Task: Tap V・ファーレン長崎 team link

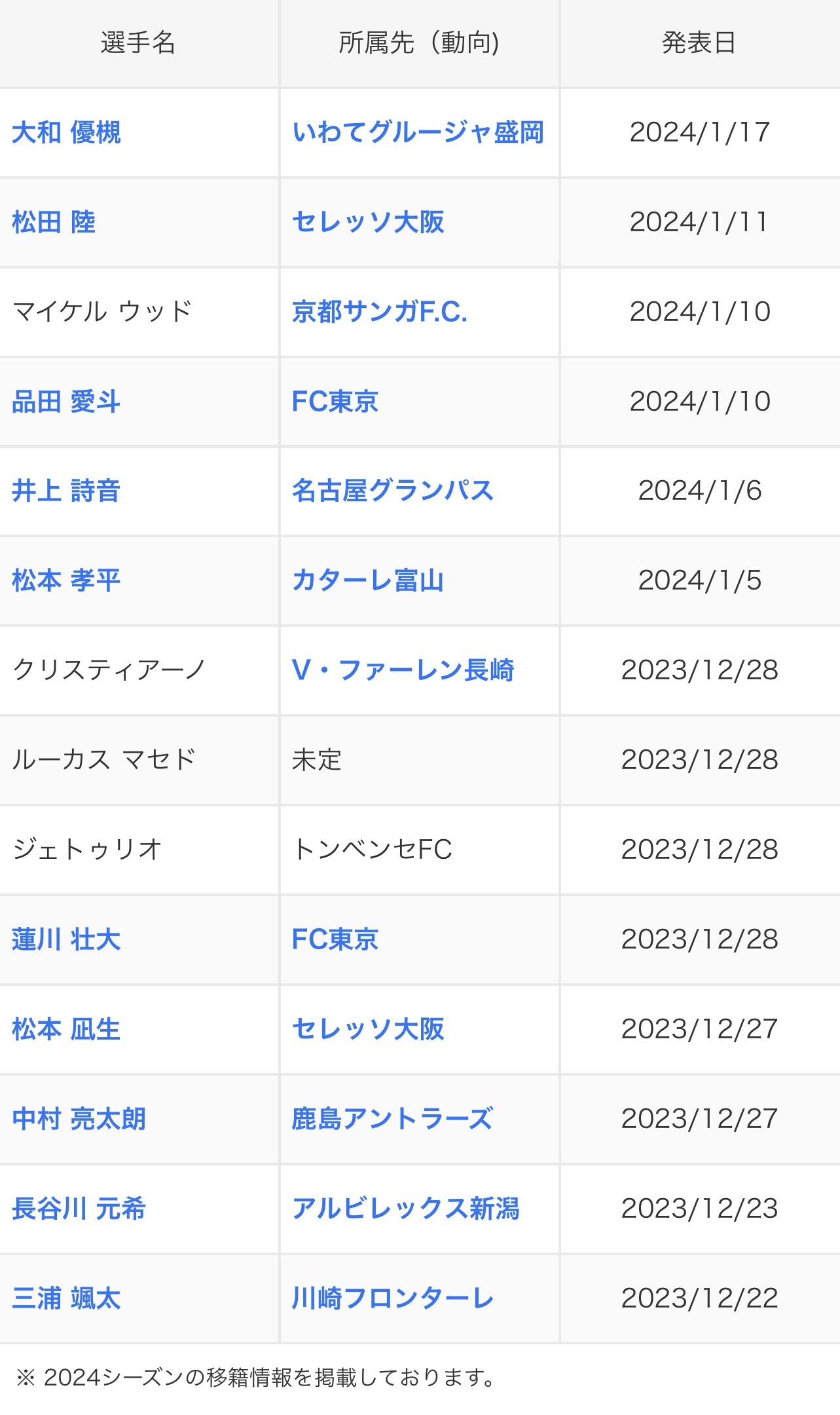Action: [403, 670]
